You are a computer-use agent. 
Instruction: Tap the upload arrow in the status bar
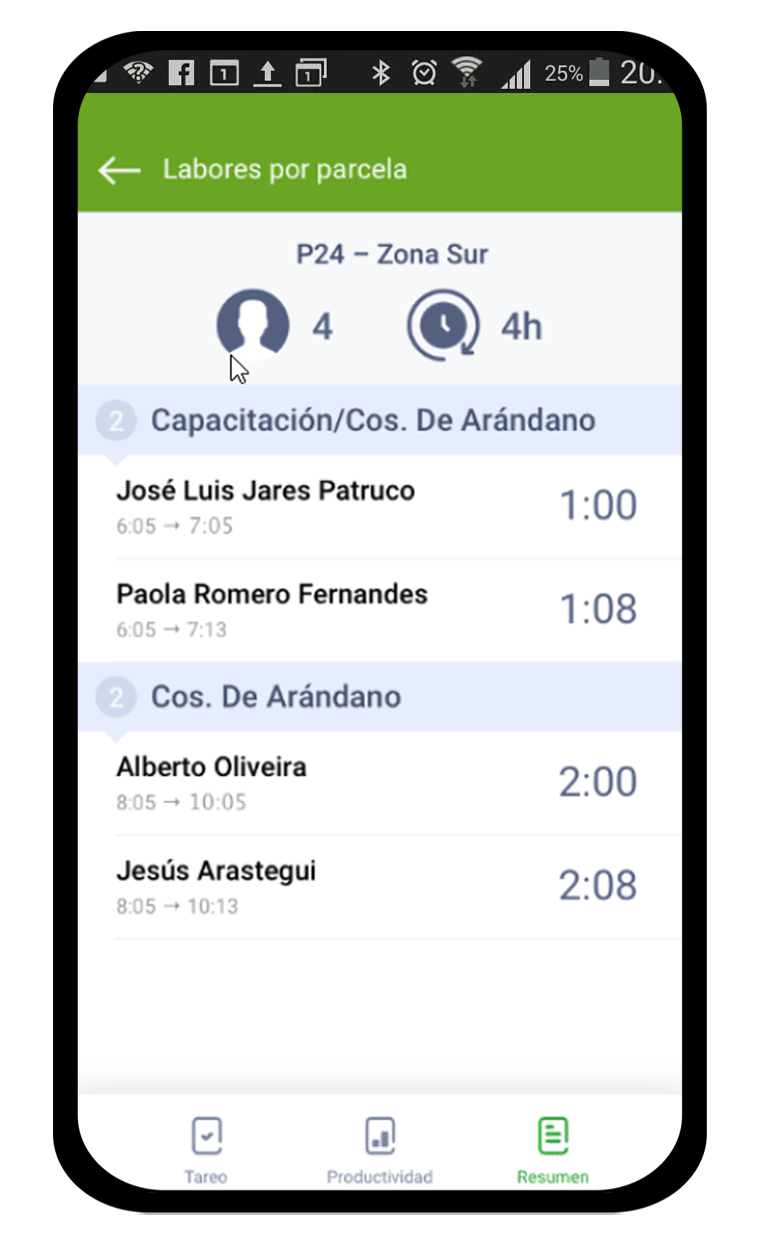(x=268, y=72)
